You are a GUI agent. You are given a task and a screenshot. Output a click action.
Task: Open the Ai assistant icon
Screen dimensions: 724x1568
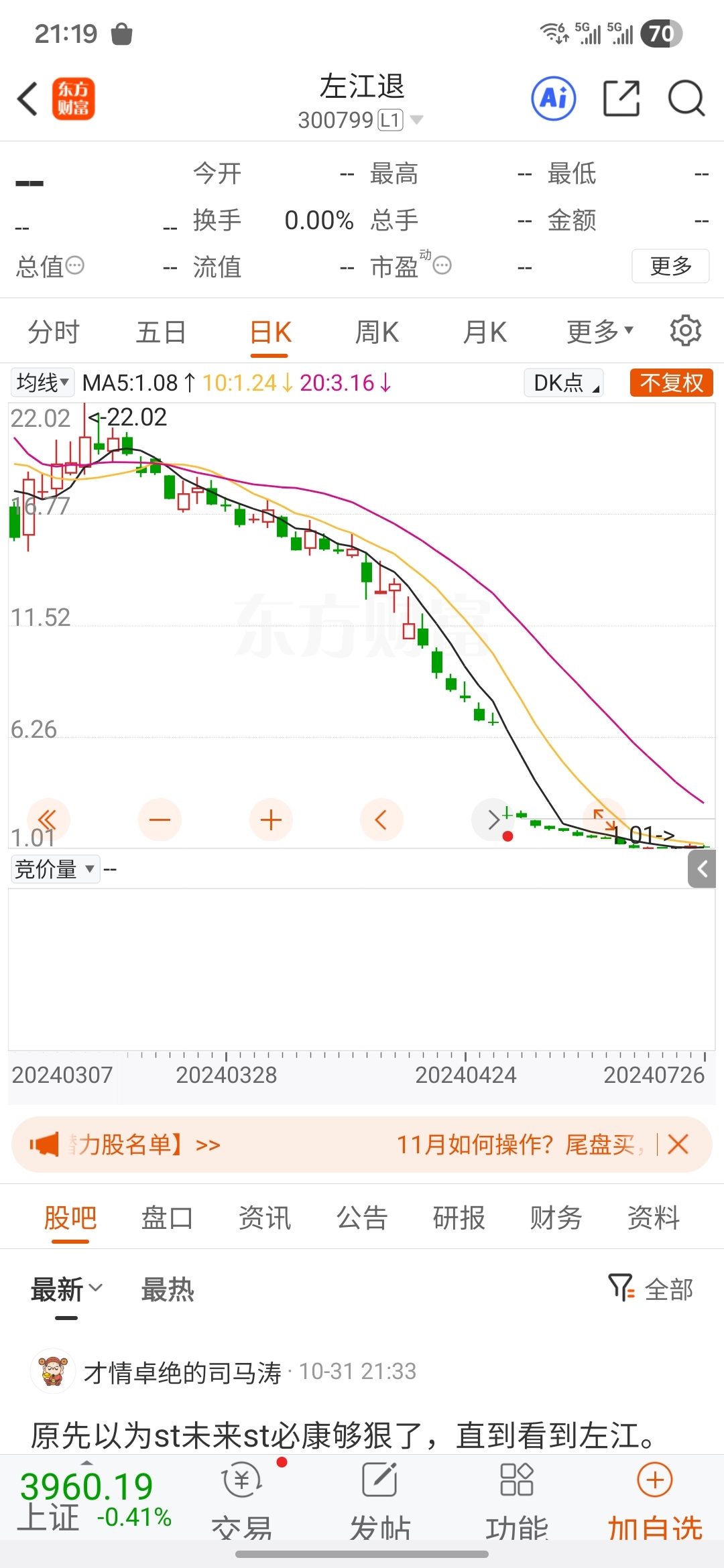(x=553, y=99)
